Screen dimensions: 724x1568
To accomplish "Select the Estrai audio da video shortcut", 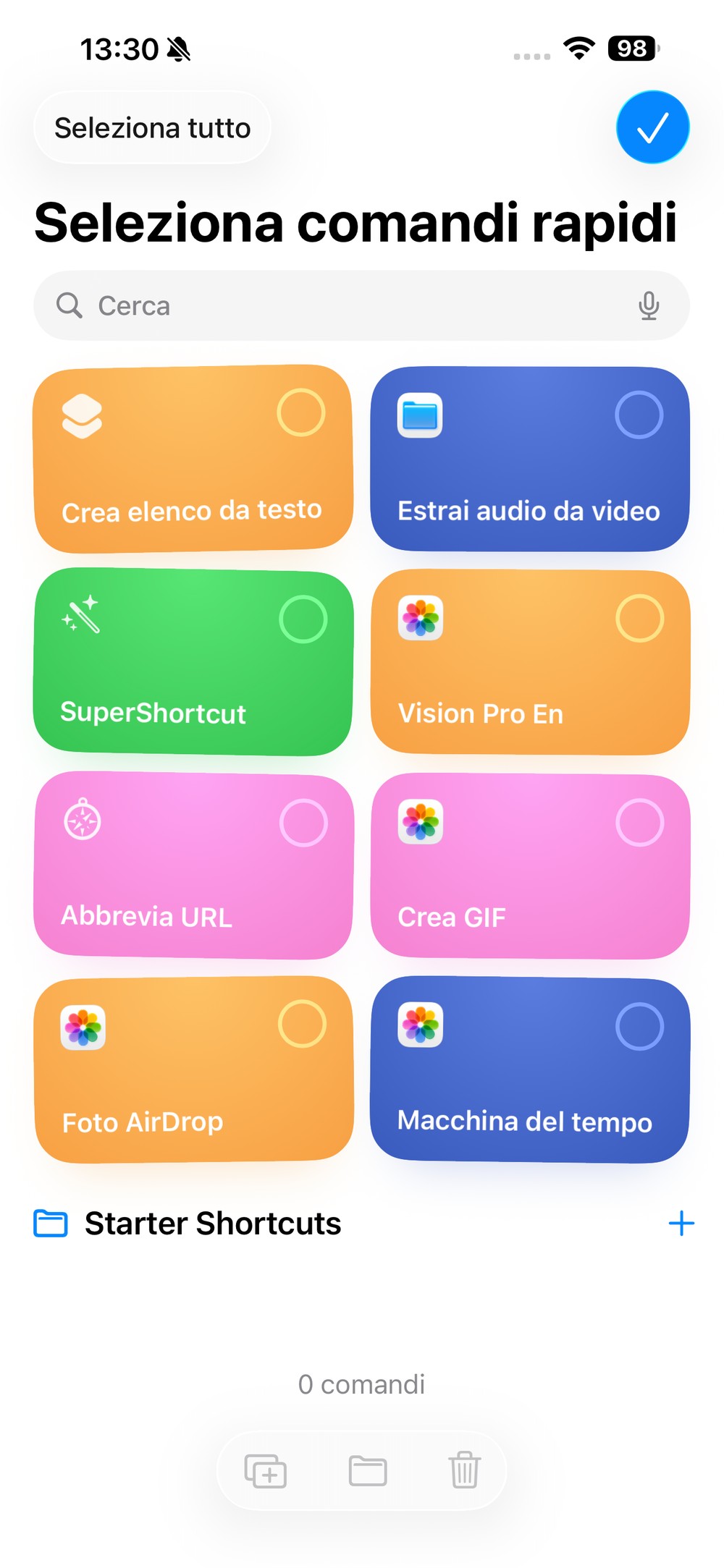I will point(530,459).
